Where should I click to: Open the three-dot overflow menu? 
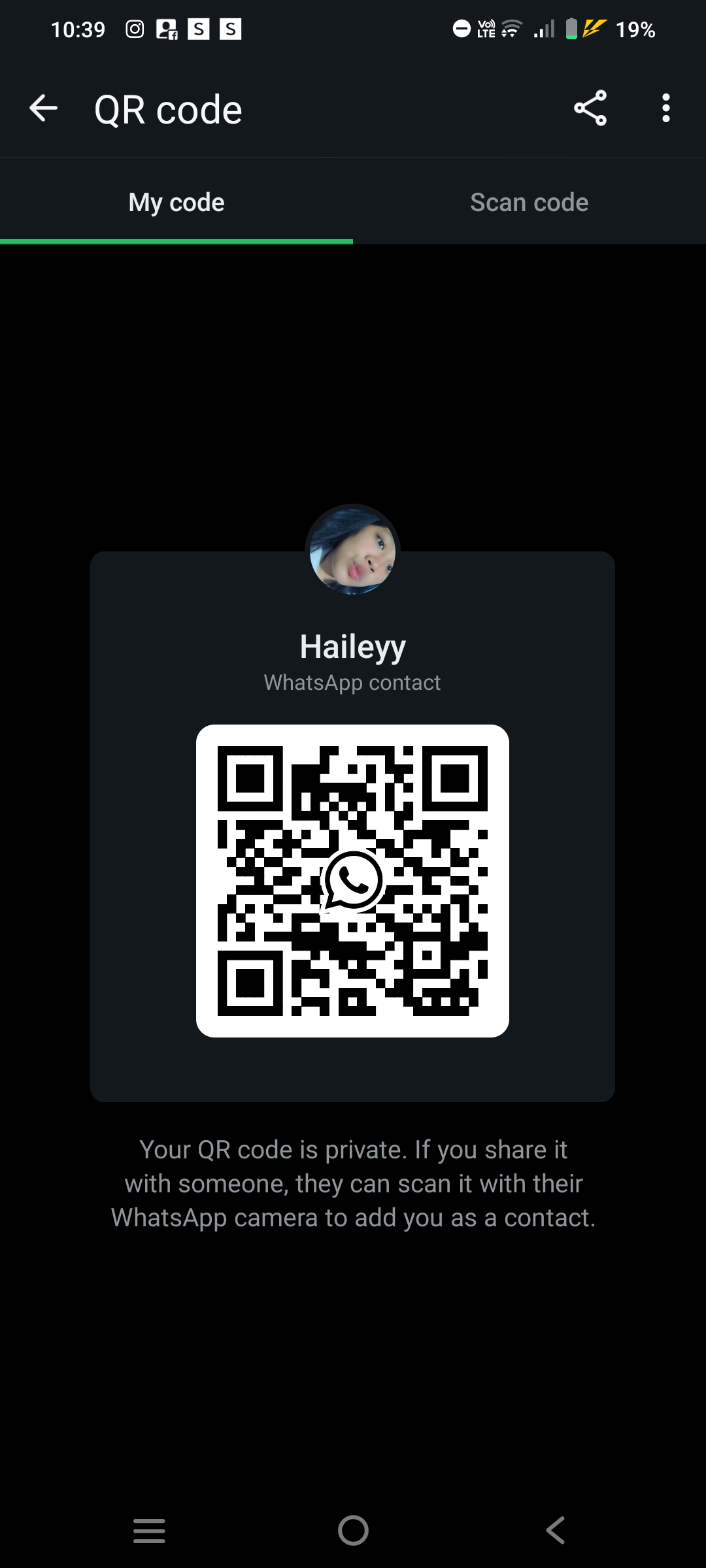pos(665,108)
